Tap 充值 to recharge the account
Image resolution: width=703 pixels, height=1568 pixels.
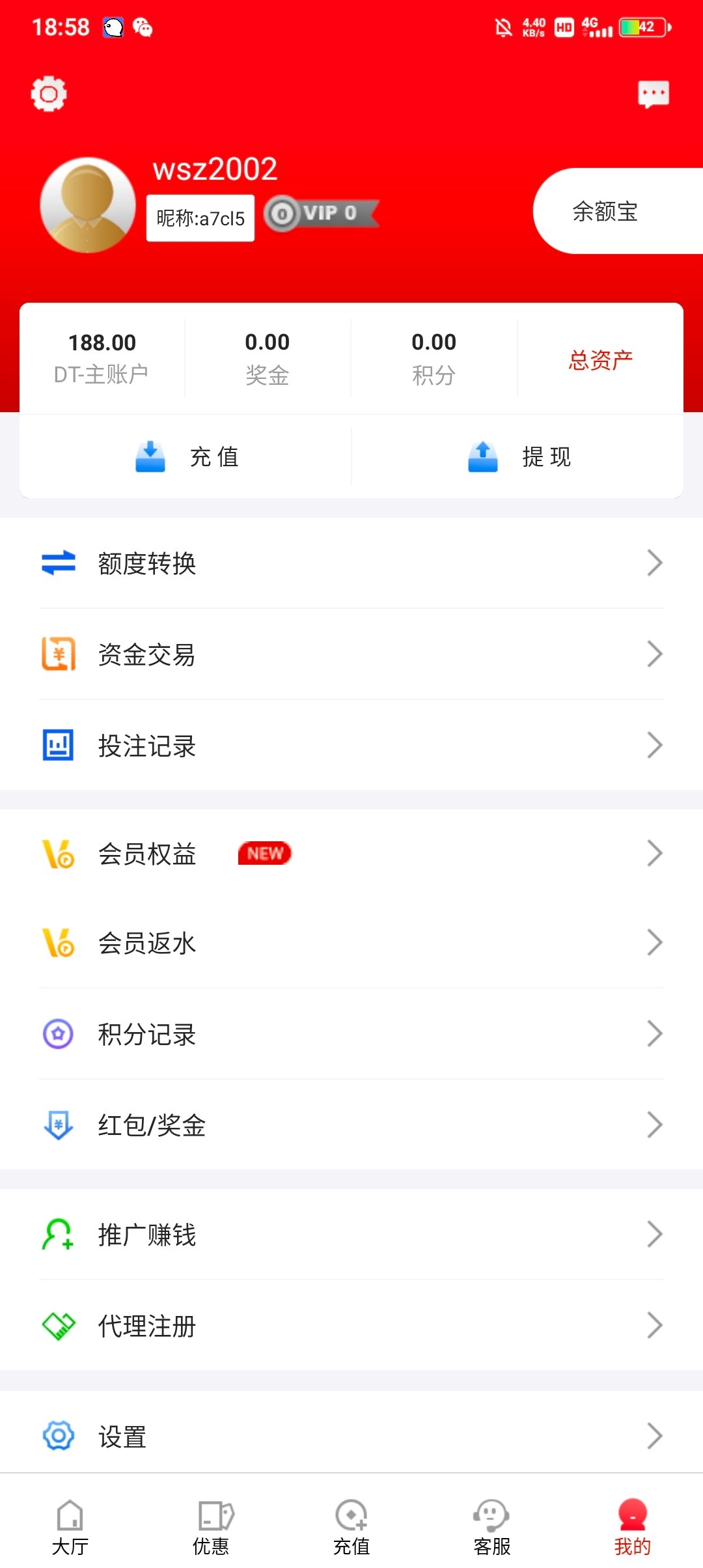tap(187, 456)
